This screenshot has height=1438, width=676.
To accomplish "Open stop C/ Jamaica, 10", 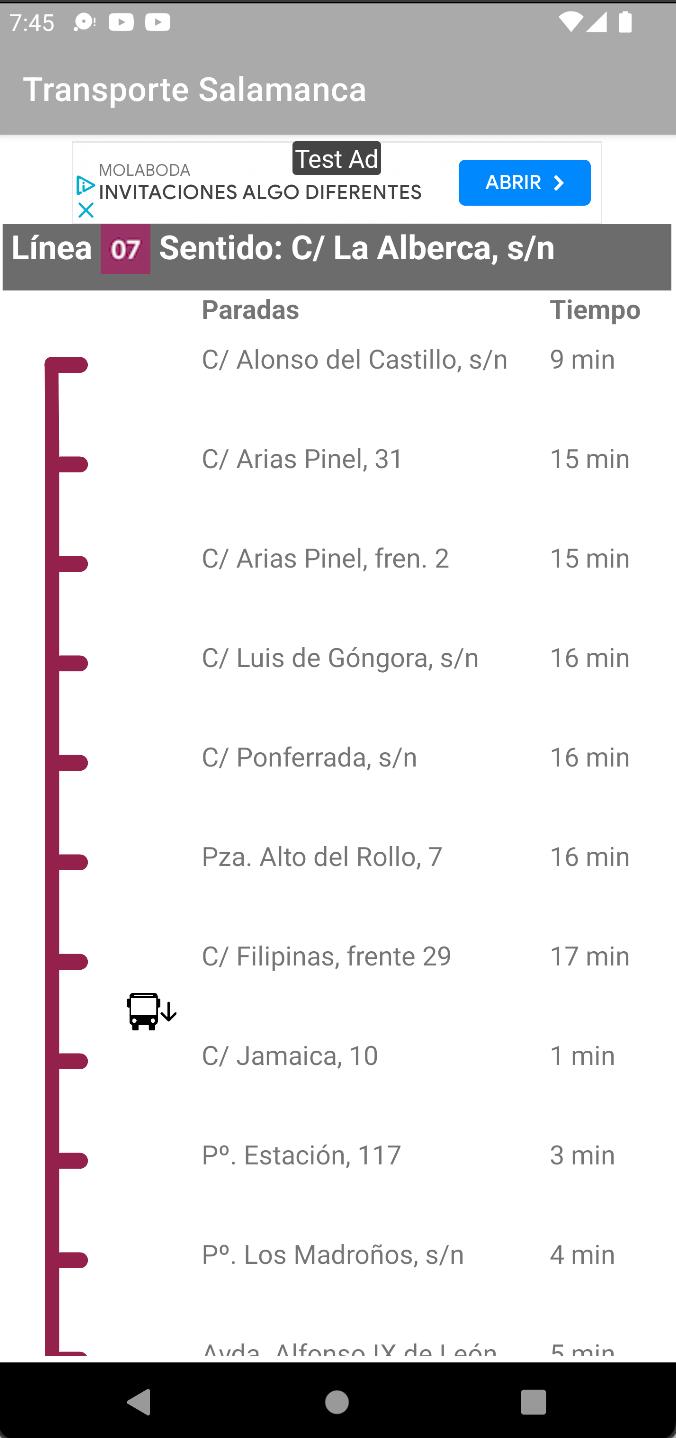I will point(290,1056).
